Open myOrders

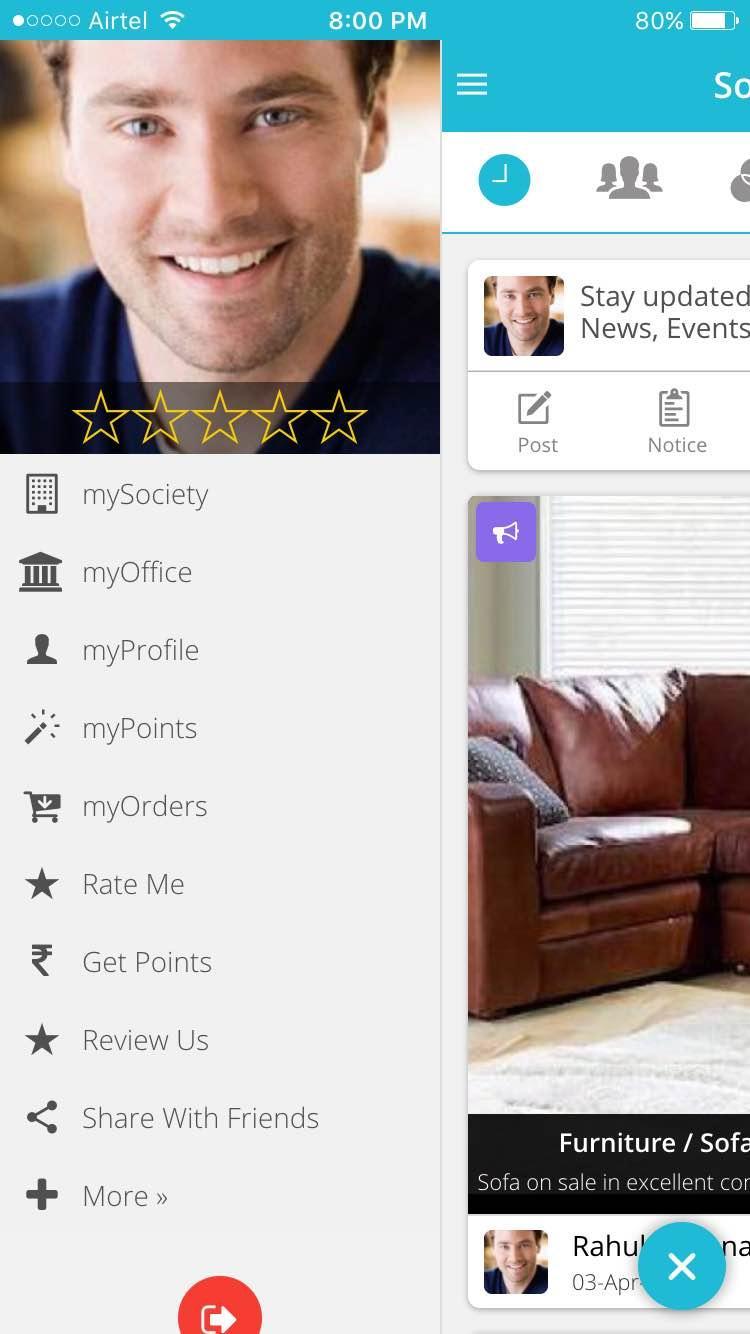[144, 806]
